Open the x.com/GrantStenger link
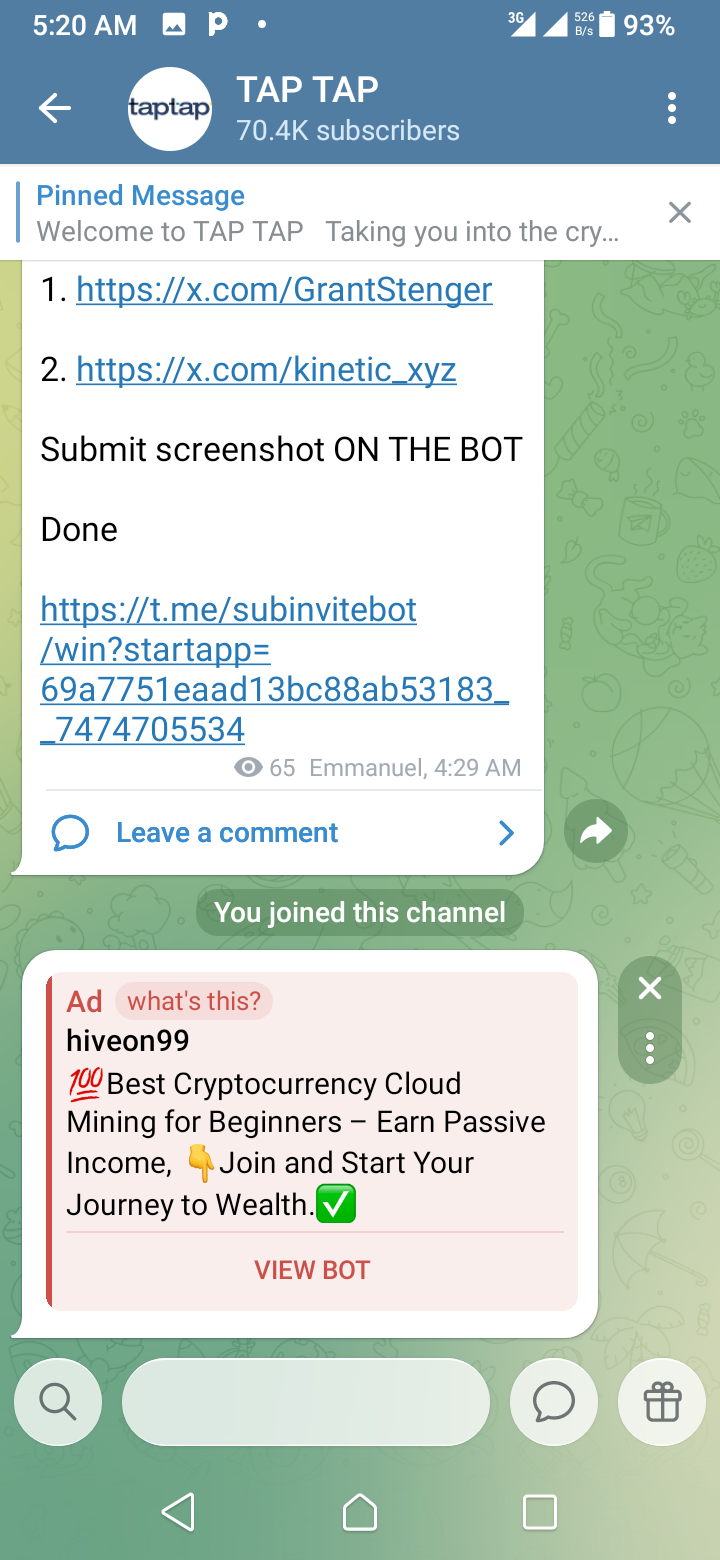This screenshot has height=1560, width=720. [x=284, y=290]
